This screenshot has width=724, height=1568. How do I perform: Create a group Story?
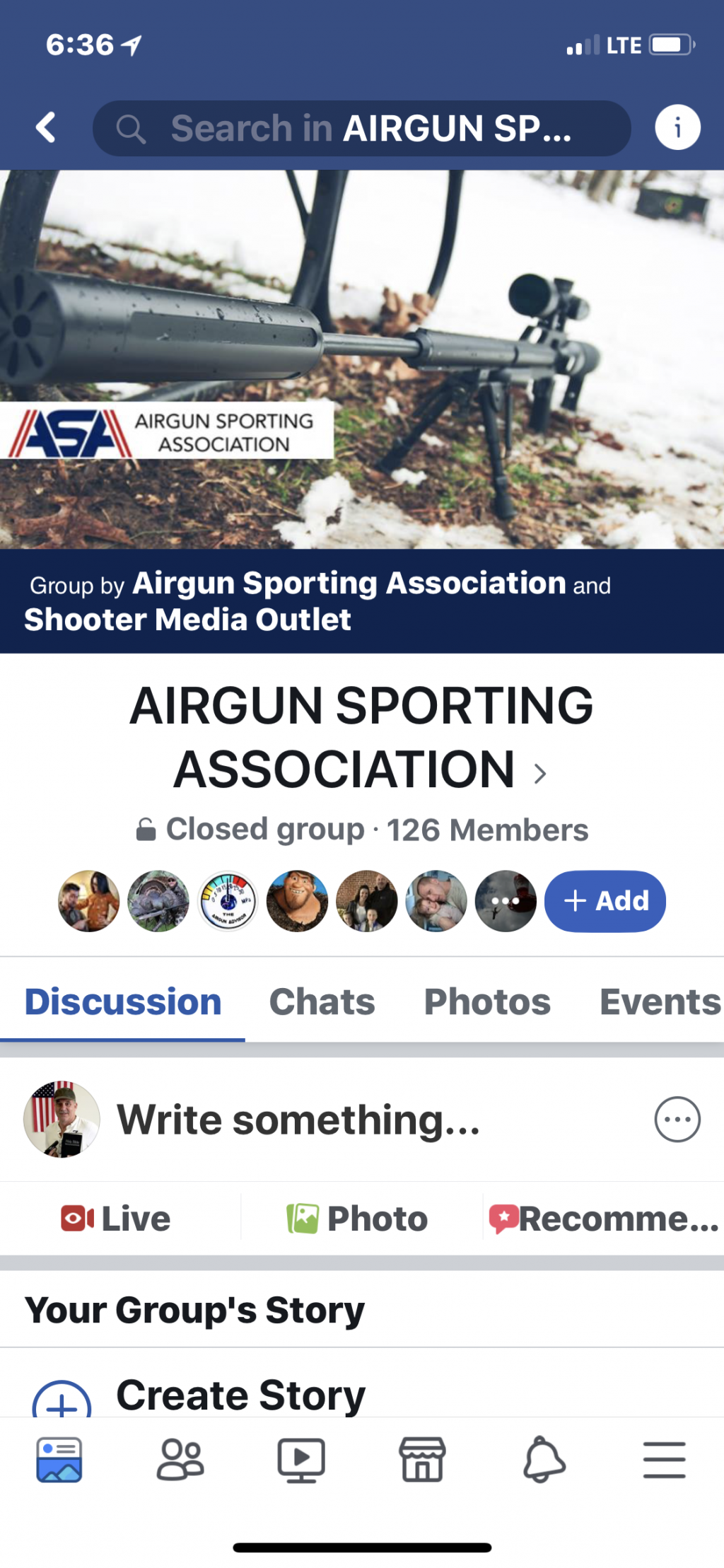pos(240,1394)
